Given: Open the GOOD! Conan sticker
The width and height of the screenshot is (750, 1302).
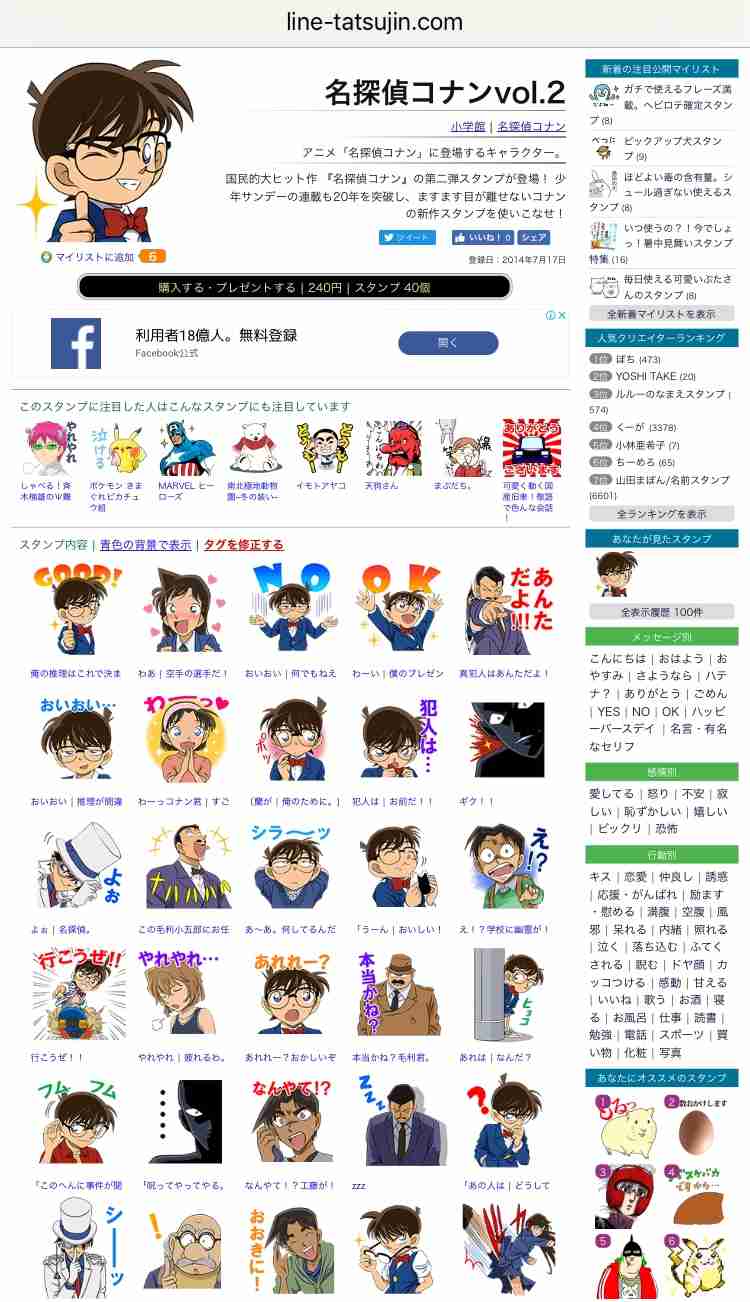Looking at the screenshot, I should (x=77, y=608).
